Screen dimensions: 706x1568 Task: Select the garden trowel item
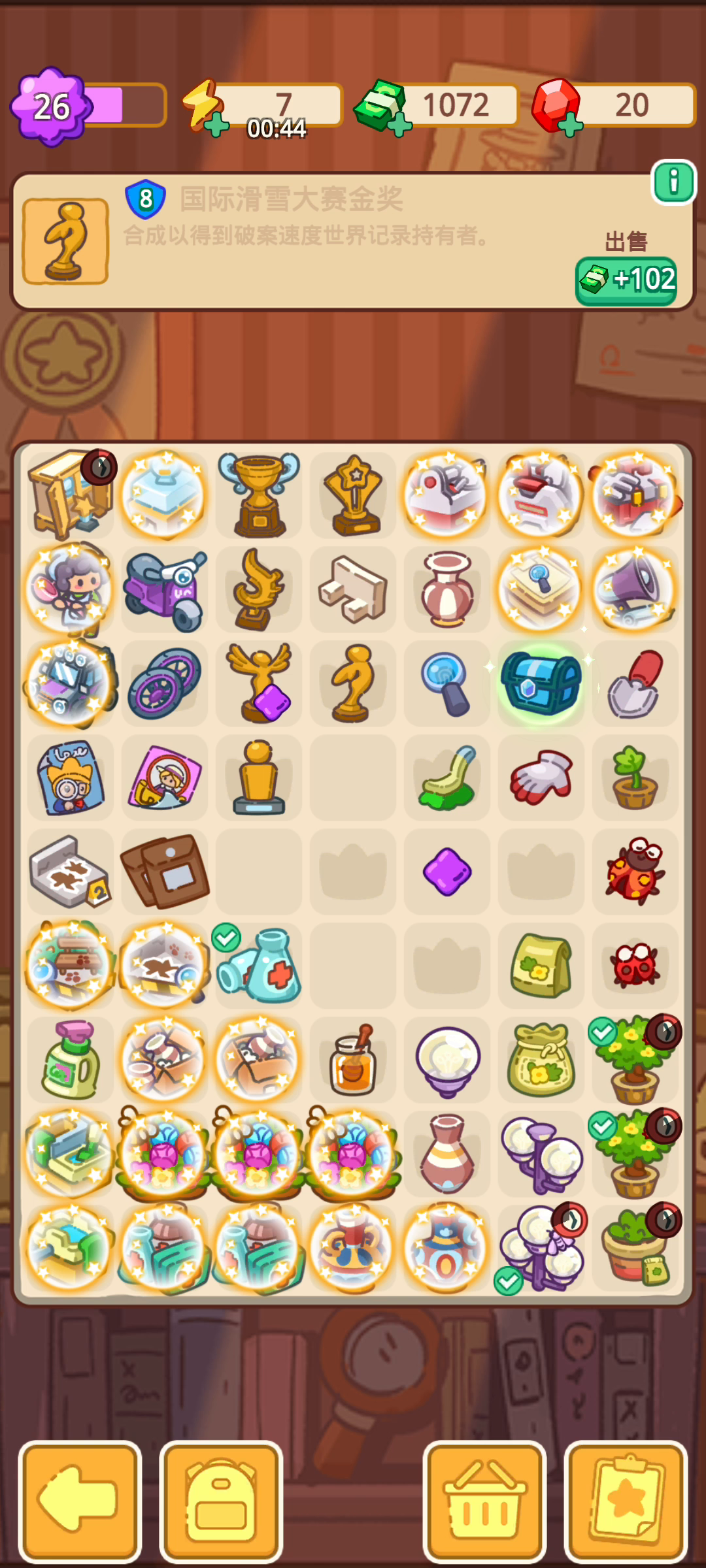(634, 684)
